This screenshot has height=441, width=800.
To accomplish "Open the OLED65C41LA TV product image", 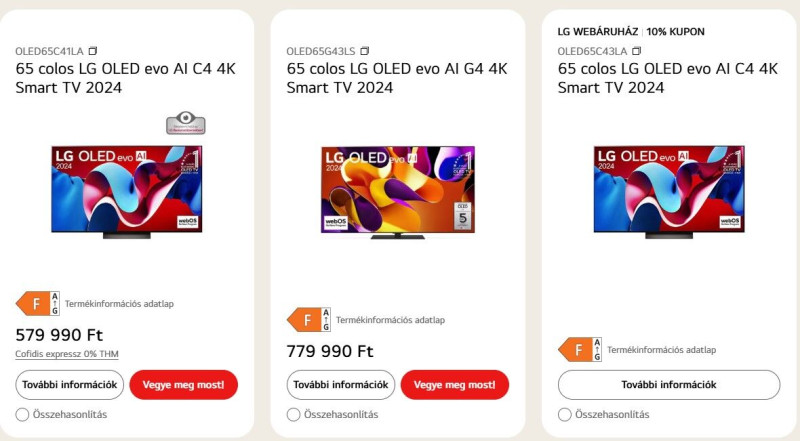I will point(127,190).
